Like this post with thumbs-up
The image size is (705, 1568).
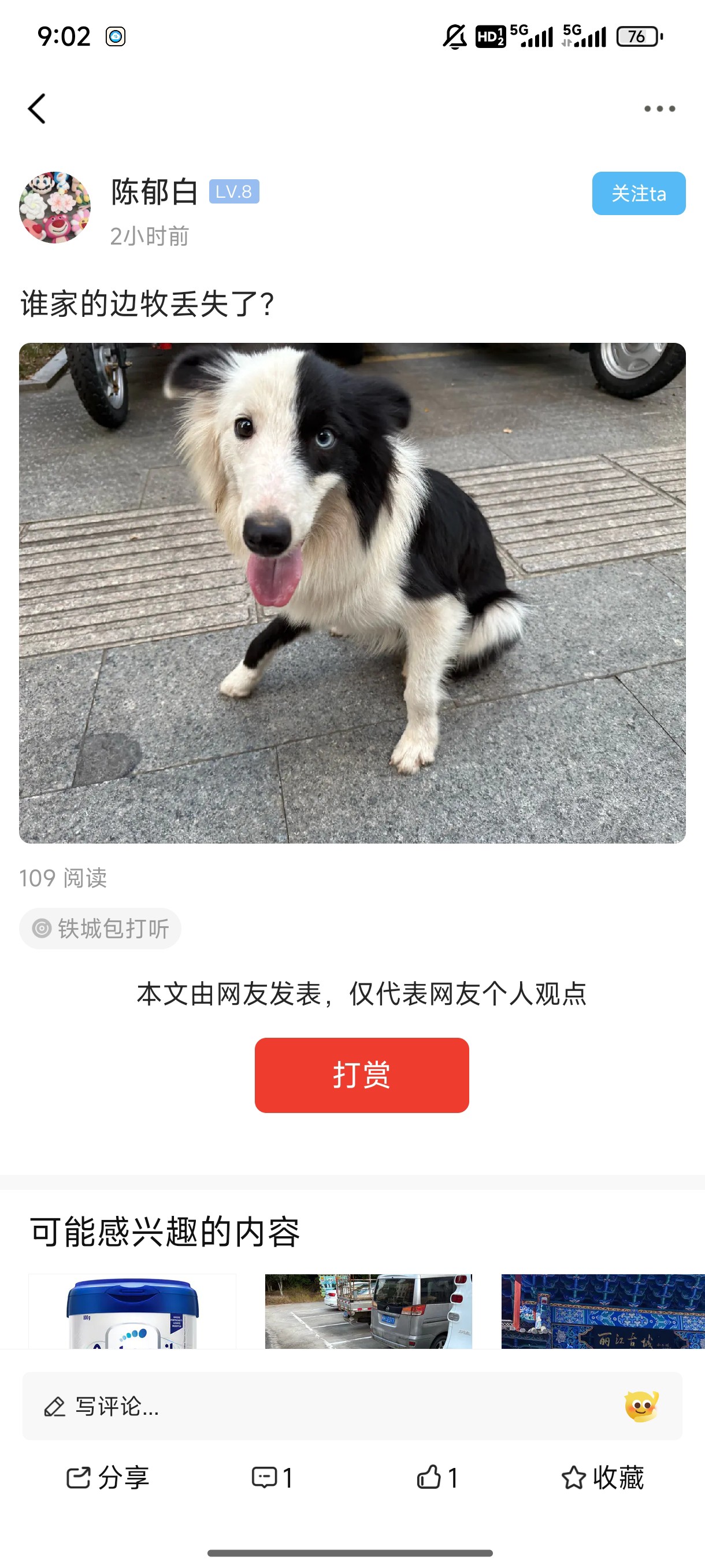click(x=437, y=1477)
